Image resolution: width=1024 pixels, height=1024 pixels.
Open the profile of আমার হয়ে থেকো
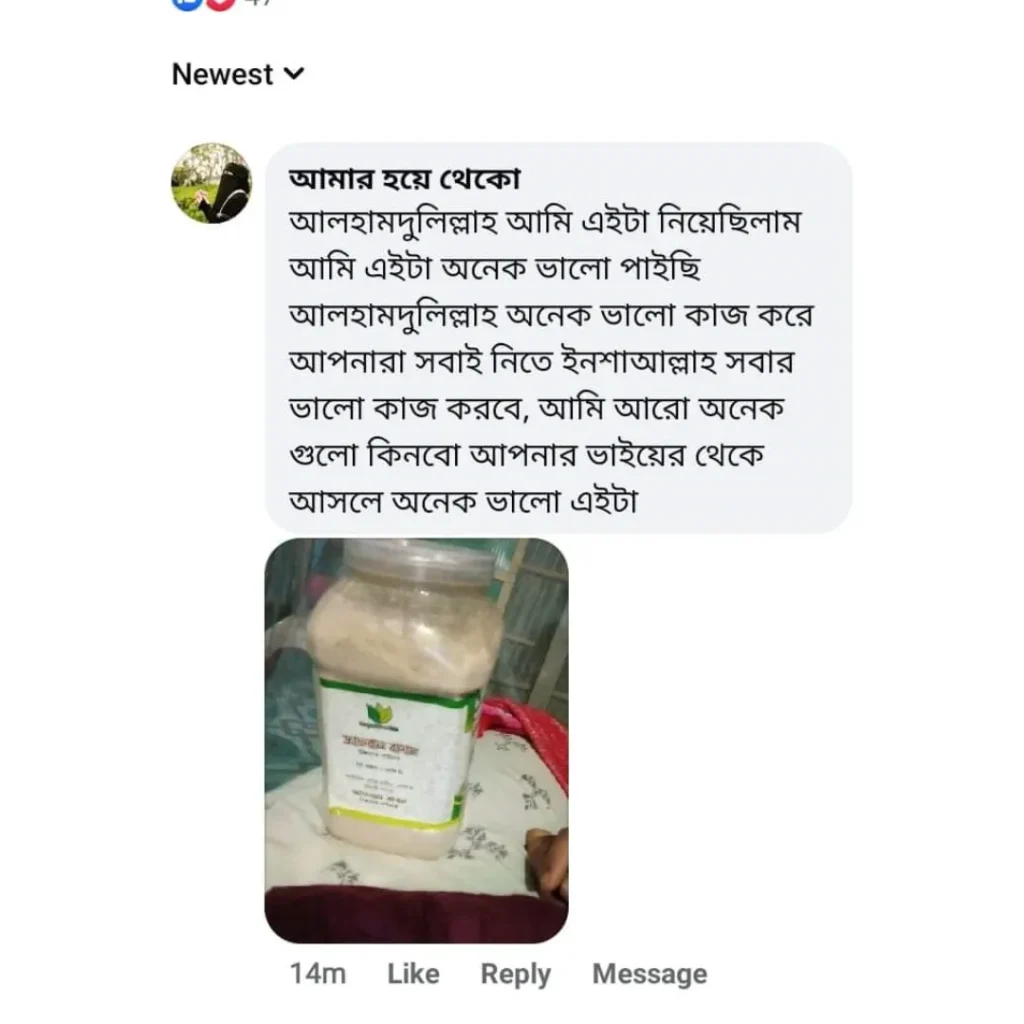coord(403,179)
